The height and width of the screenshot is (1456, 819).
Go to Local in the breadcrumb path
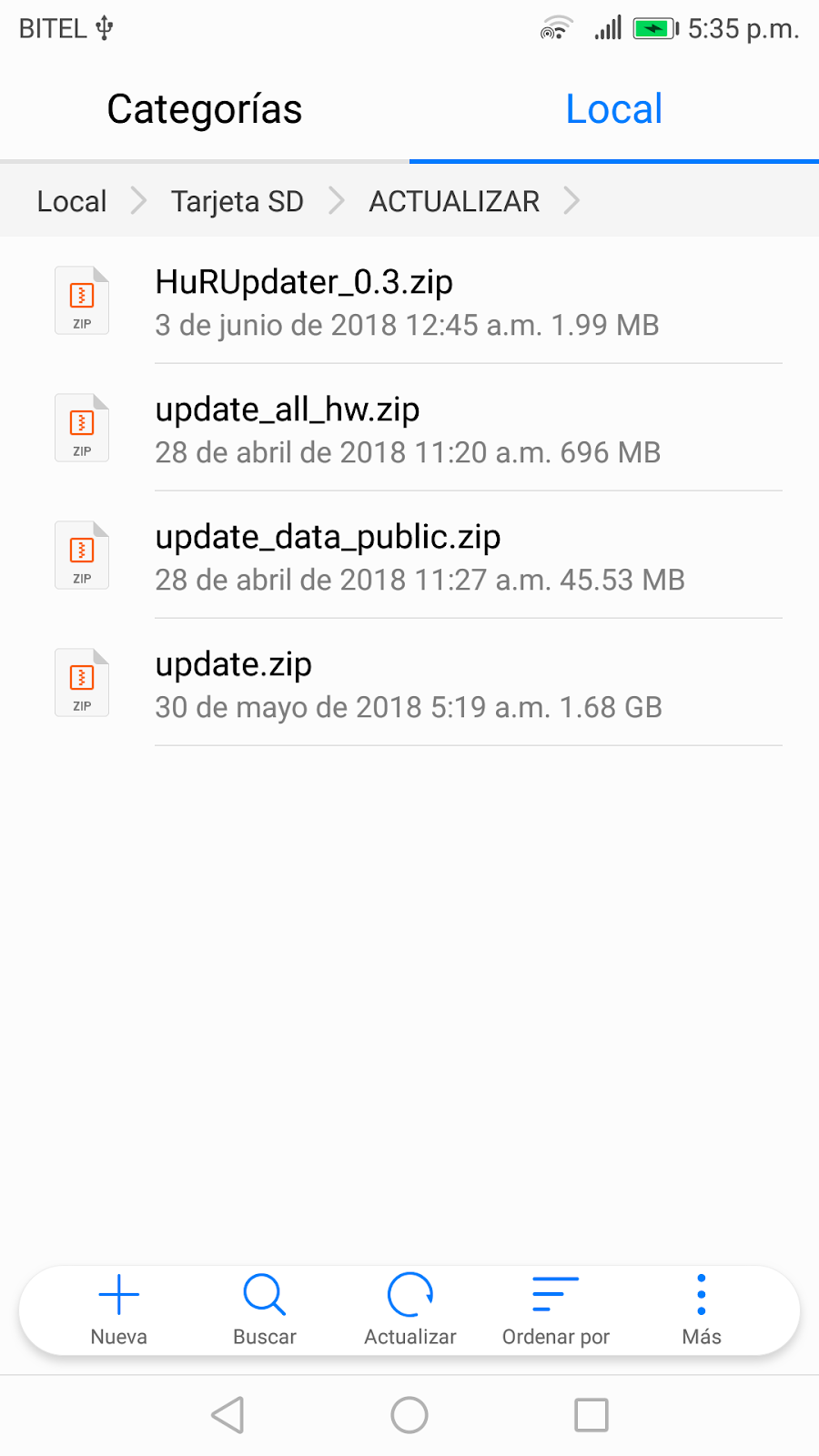pyautogui.click(x=72, y=201)
